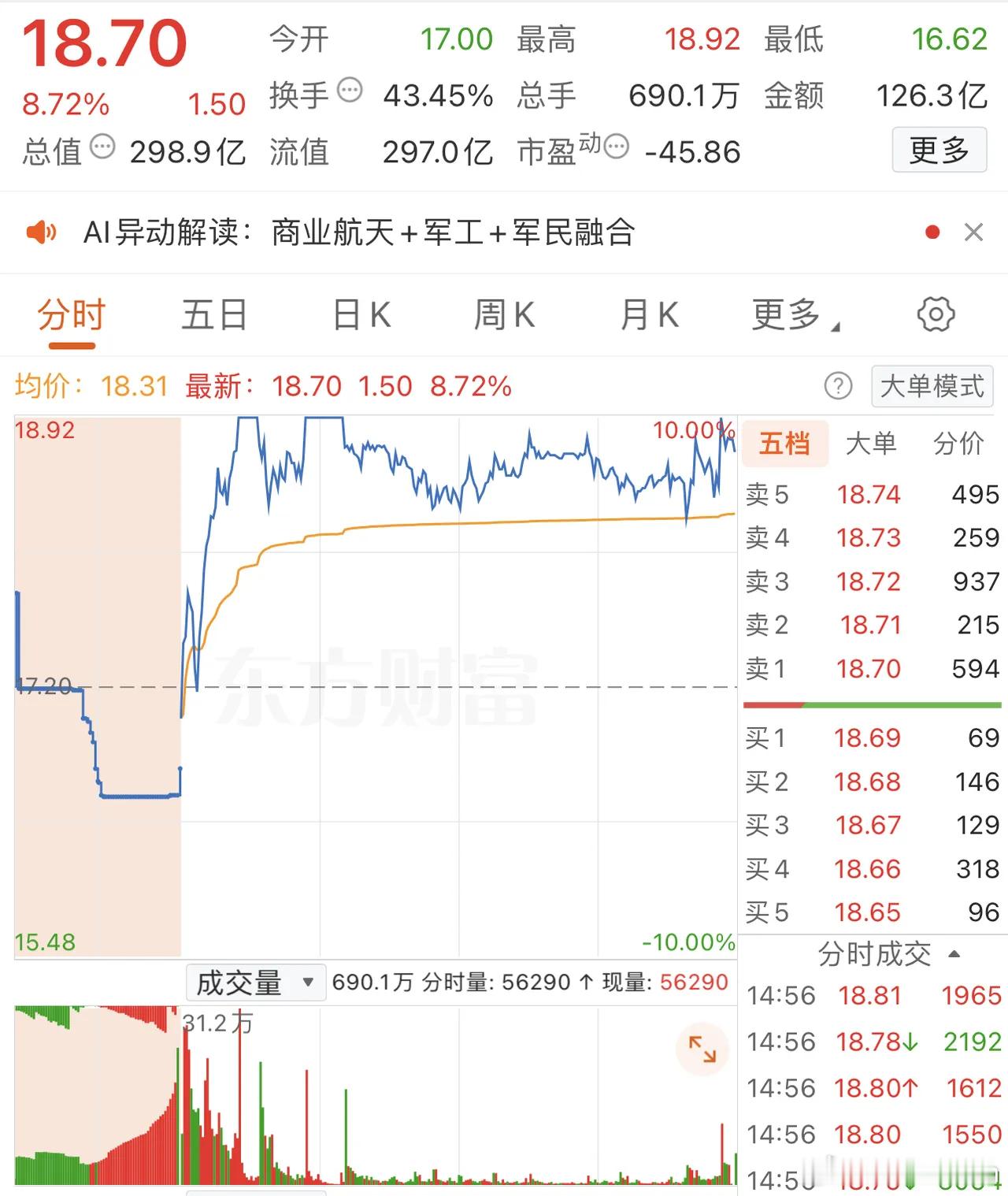Enable 大单模式 large-order mode

[x=931, y=387]
